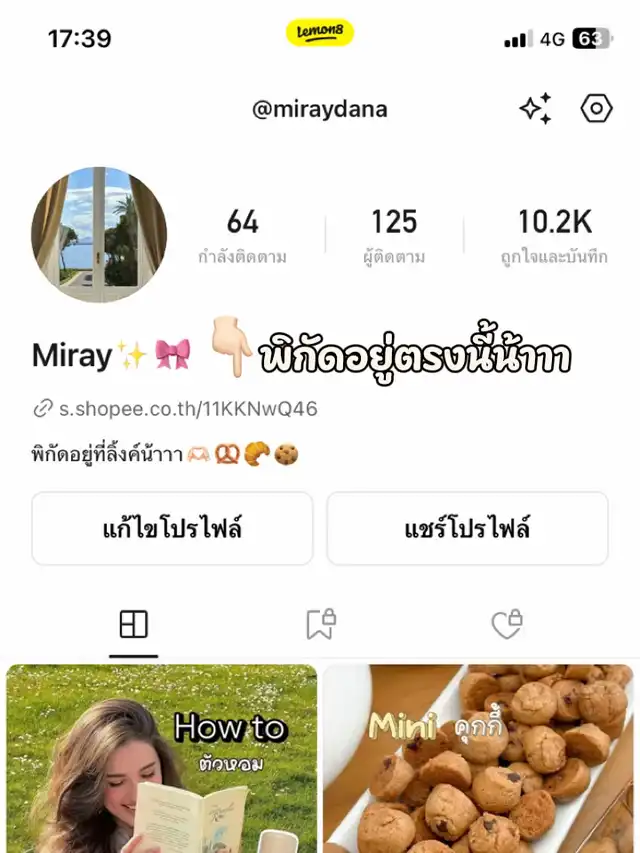Switch to the posts grid tab
The height and width of the screenshot is (853, 640).
pos(133,625)
